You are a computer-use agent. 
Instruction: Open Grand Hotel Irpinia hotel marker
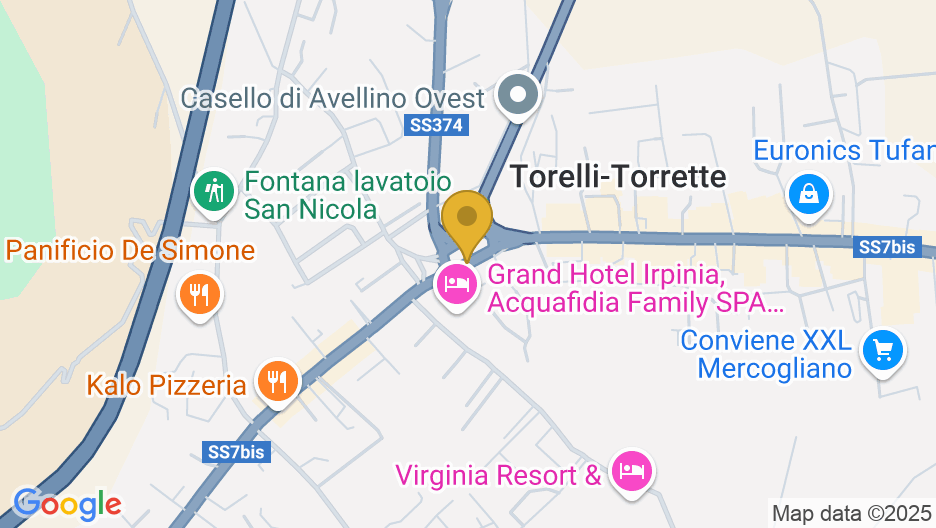pos(457,284)
